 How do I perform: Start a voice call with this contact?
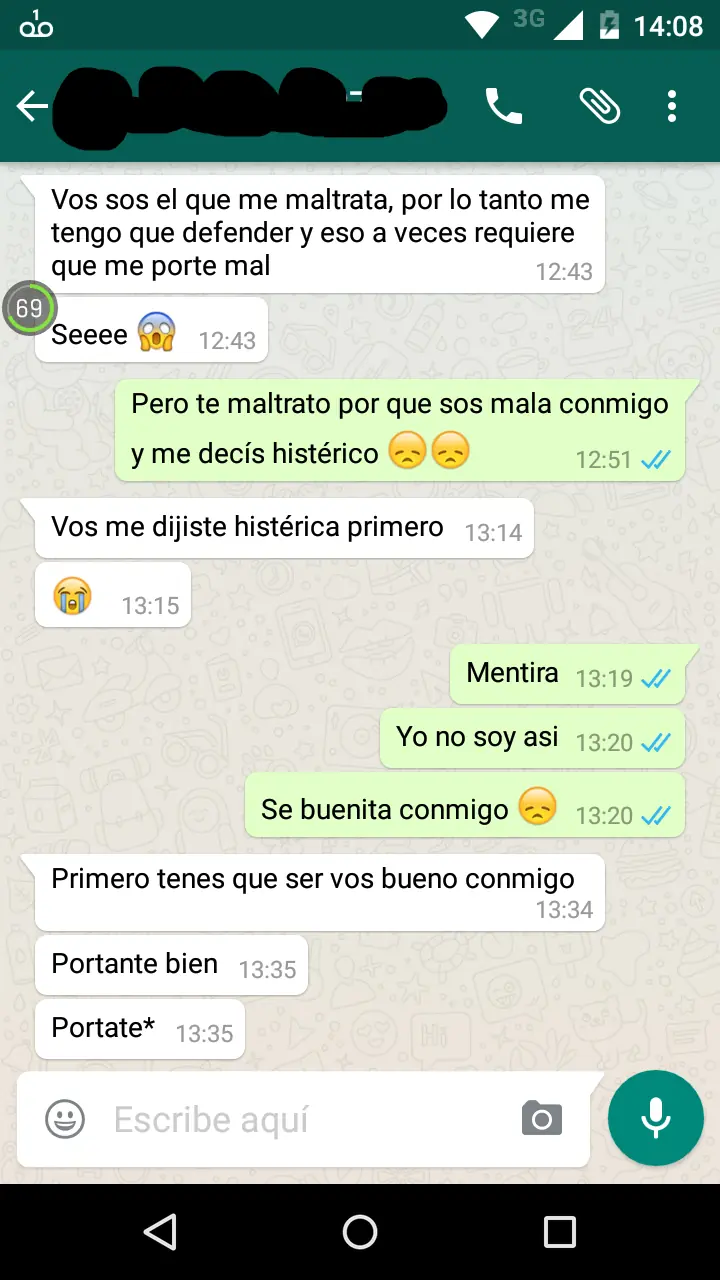504,106
